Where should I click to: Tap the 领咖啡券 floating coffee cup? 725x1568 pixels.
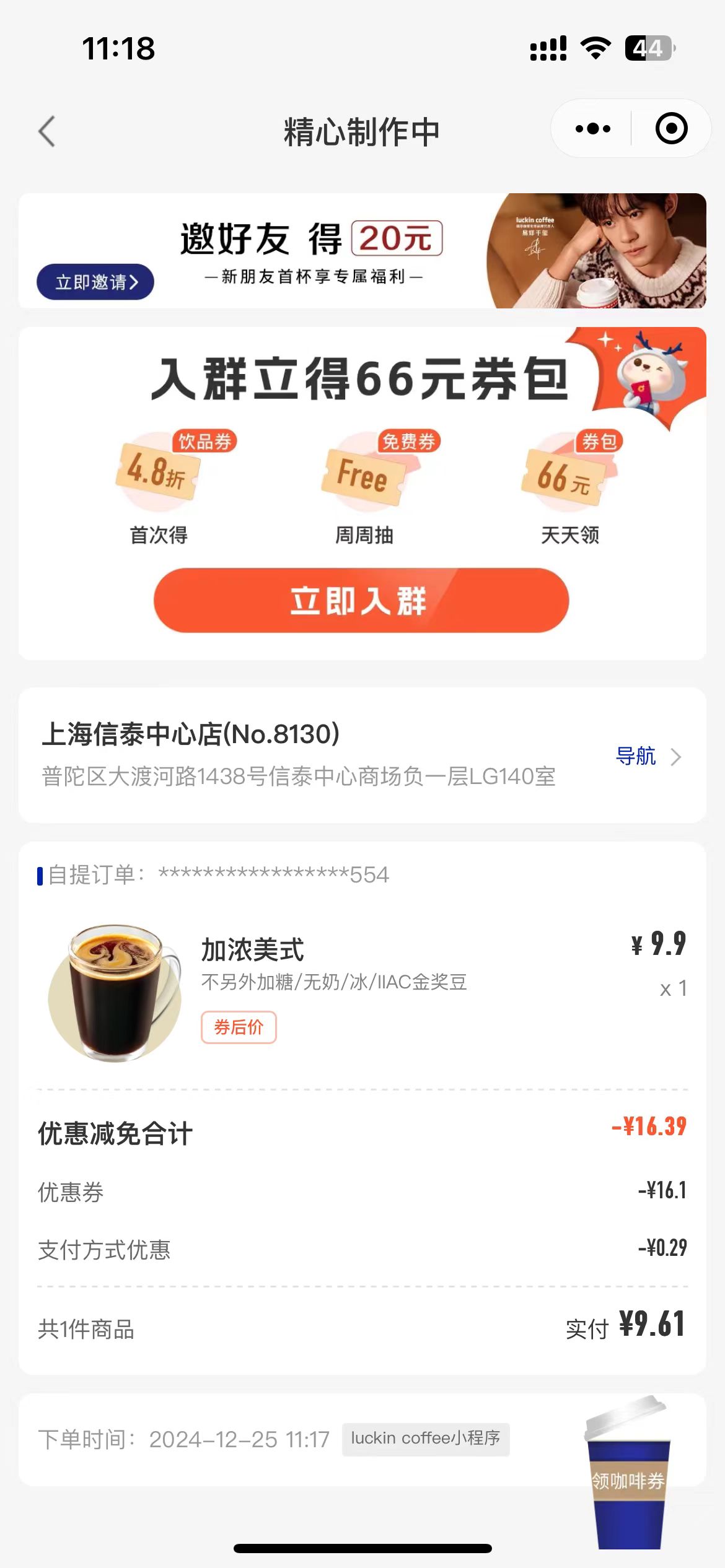coord(628,1473)
